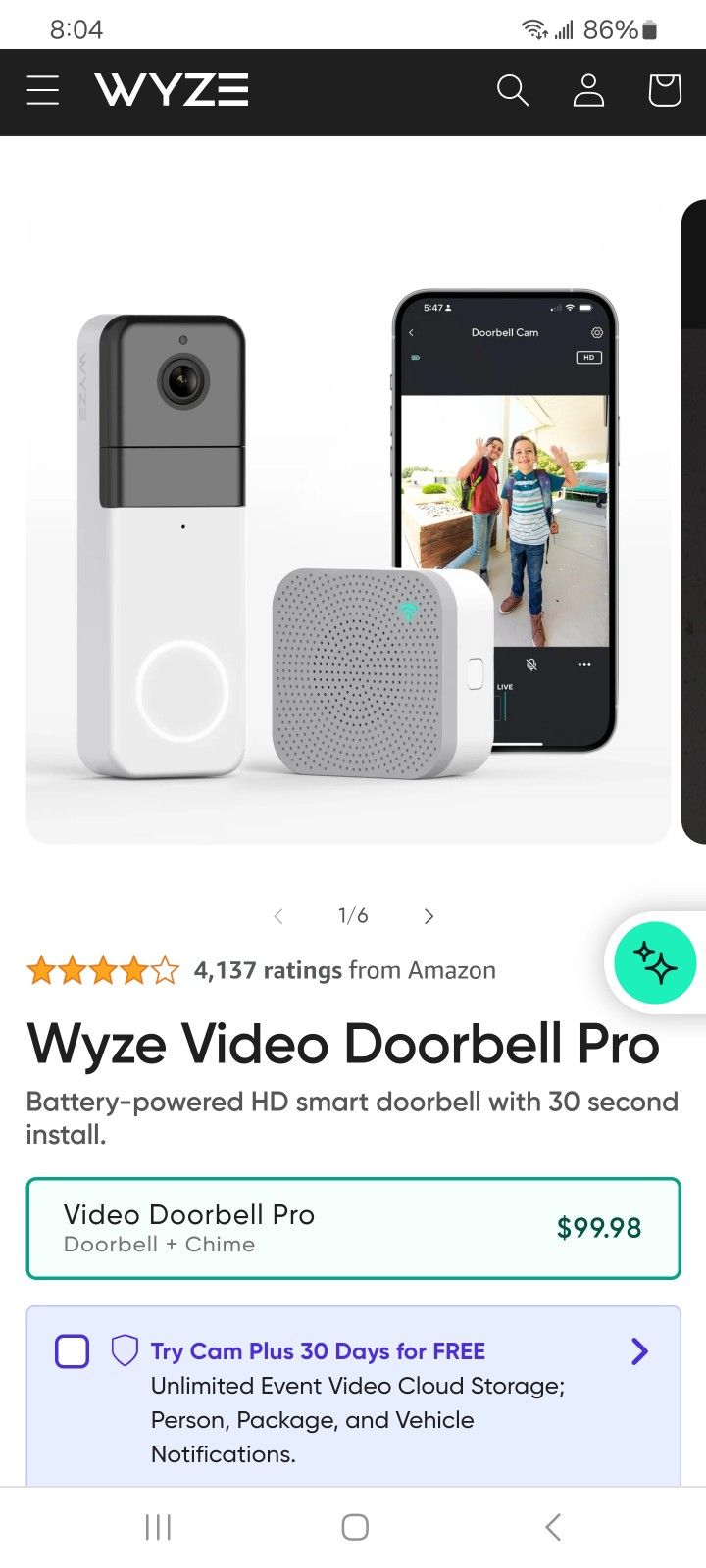Image resolution: width=706 pixels, height=1568 pixels.
Task: Open the main product image
Action: coord(349,522)
